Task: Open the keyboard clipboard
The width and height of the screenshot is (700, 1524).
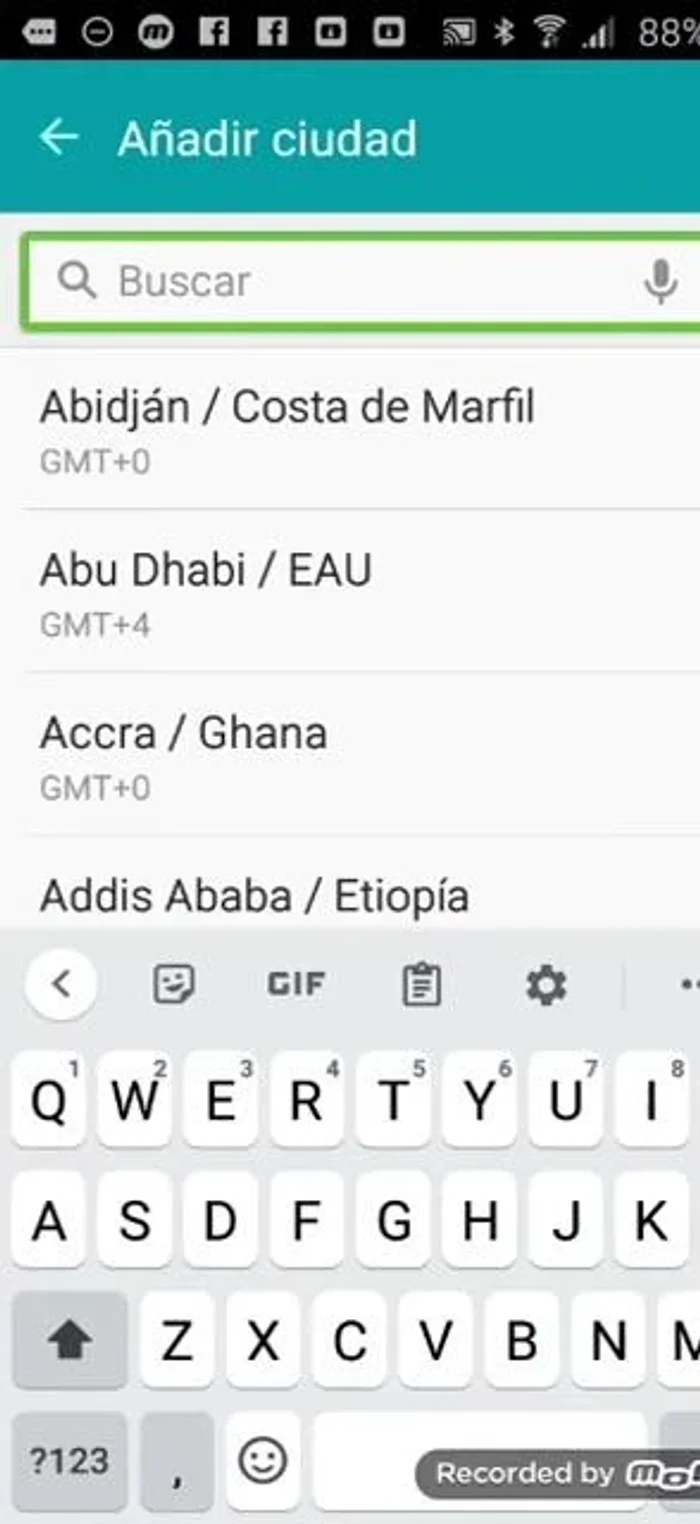Action: [x=421, y=985]
